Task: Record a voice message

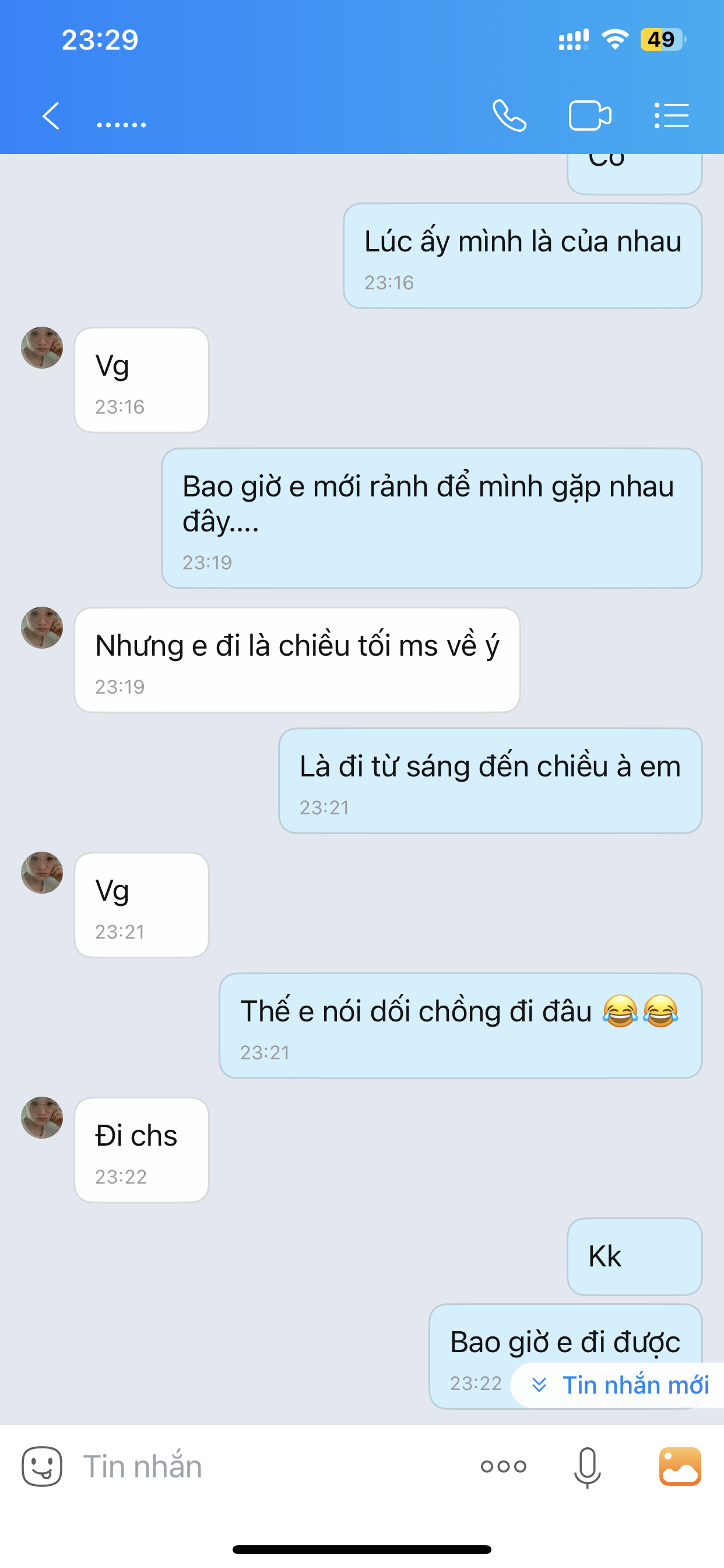Action: coord(587,1466)
